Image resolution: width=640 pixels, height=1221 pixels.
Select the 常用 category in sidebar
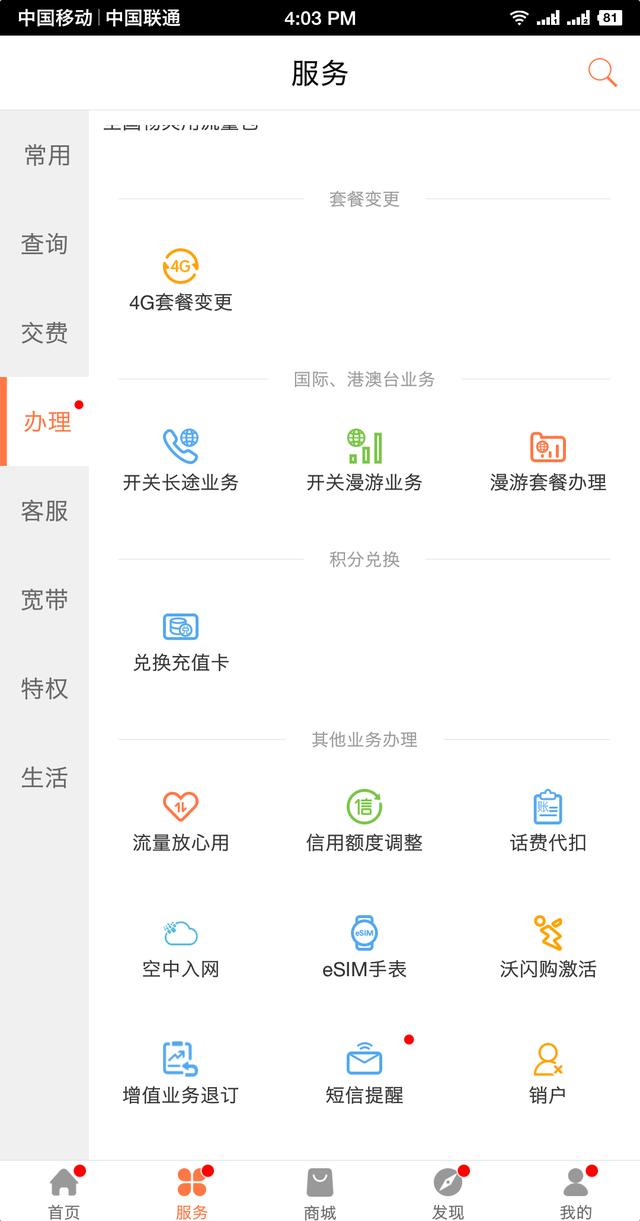44,155
